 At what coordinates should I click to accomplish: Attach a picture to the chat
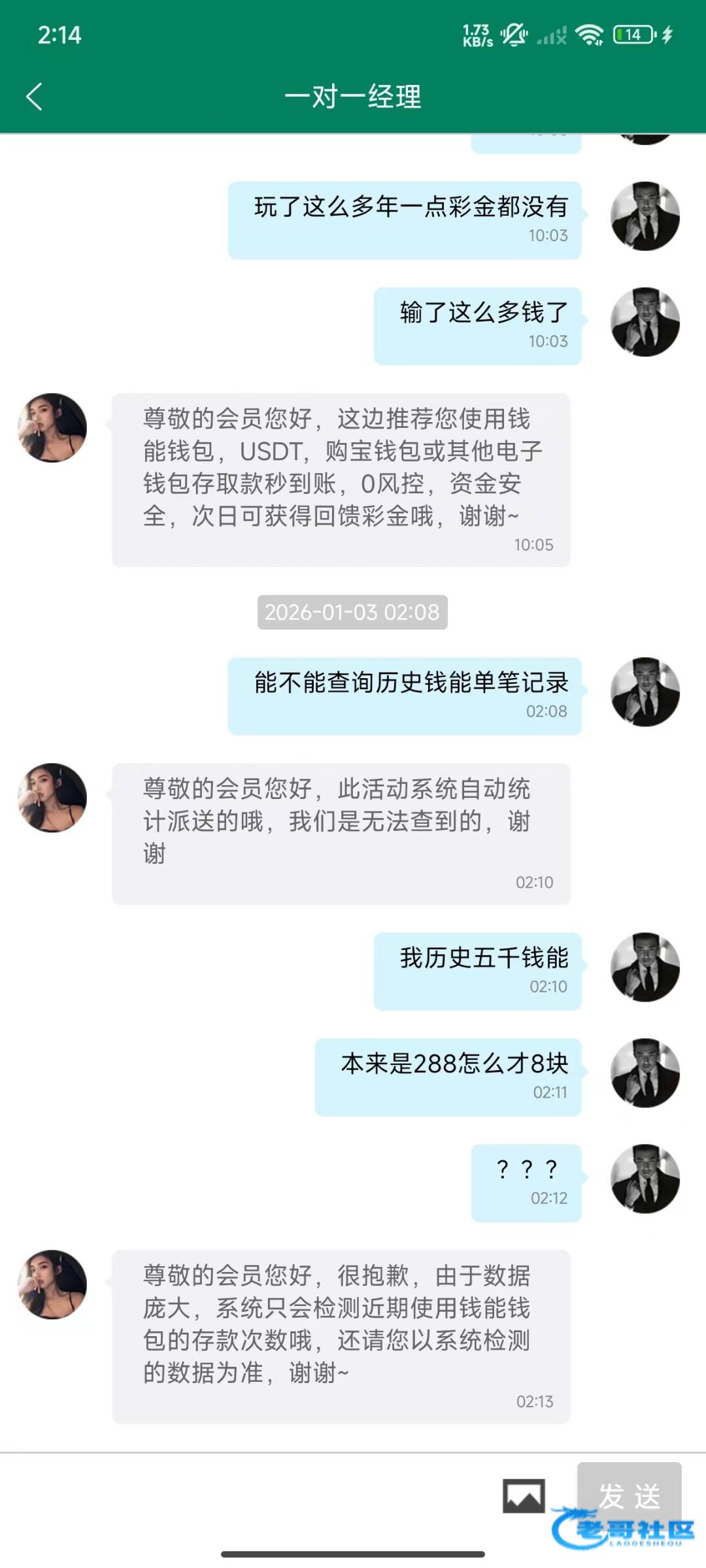click(x=524, y=1495)
